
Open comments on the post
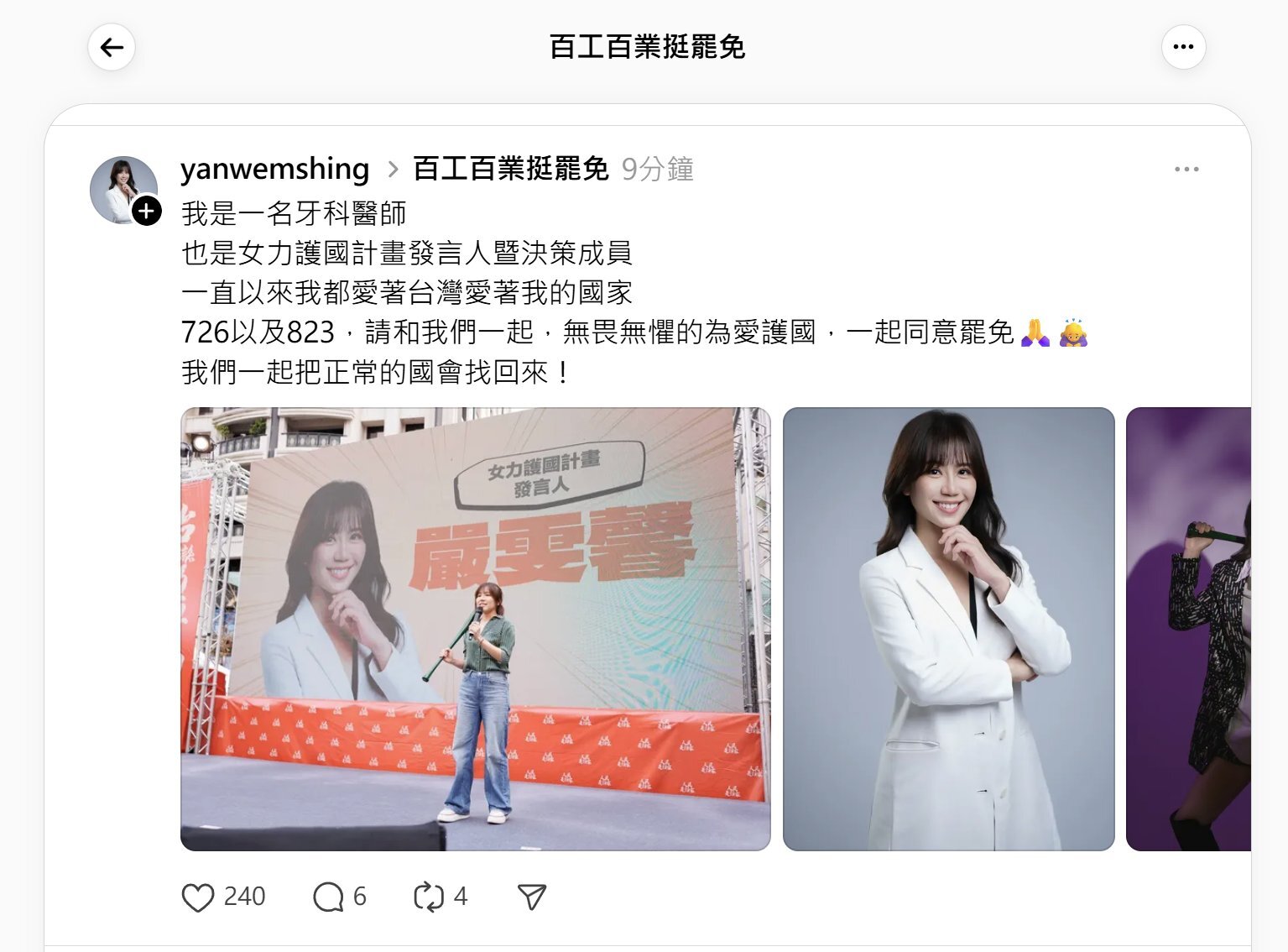click(x=328, y=897)
